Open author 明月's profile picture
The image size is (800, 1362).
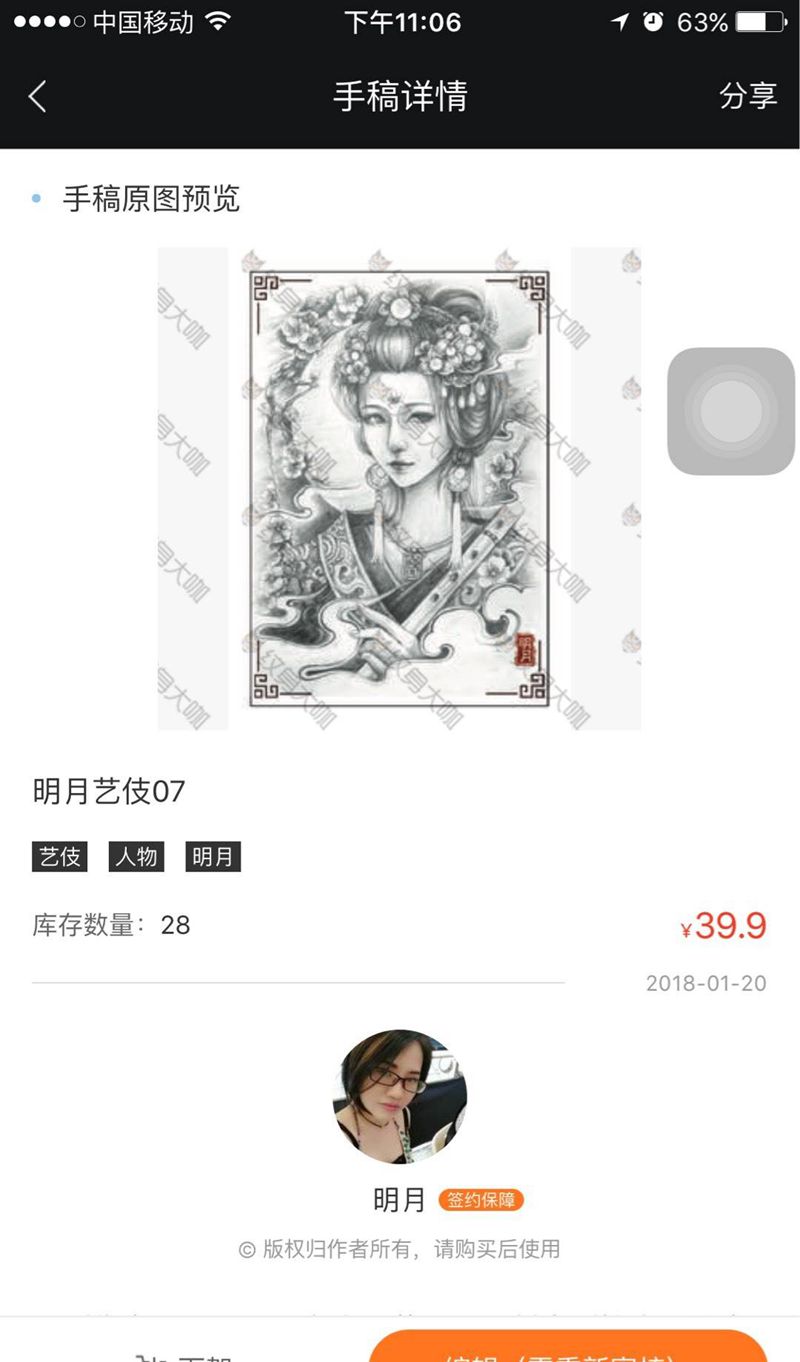click(x=400, y=1097)
